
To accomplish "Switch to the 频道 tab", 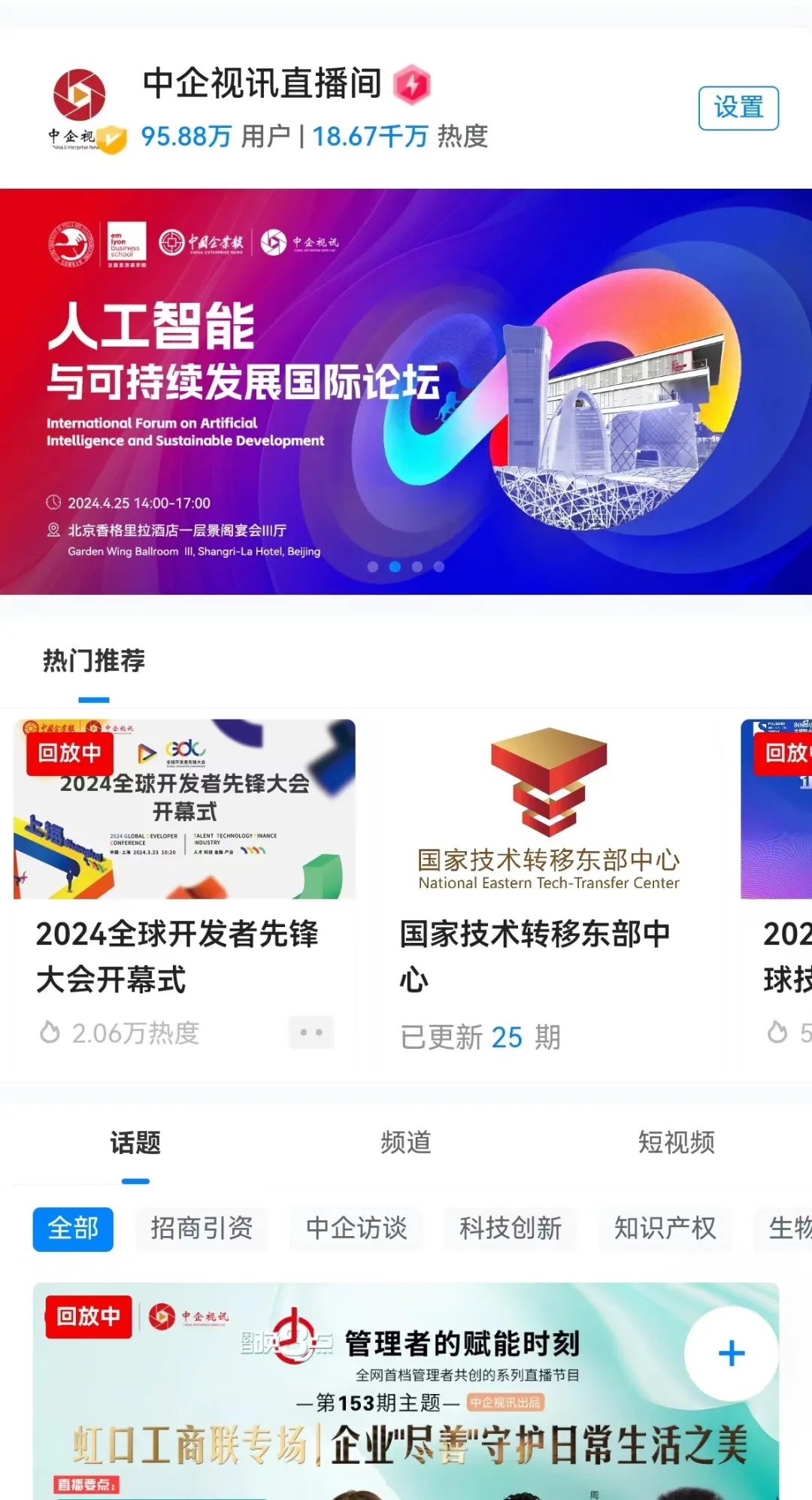I will [406, 1143].
